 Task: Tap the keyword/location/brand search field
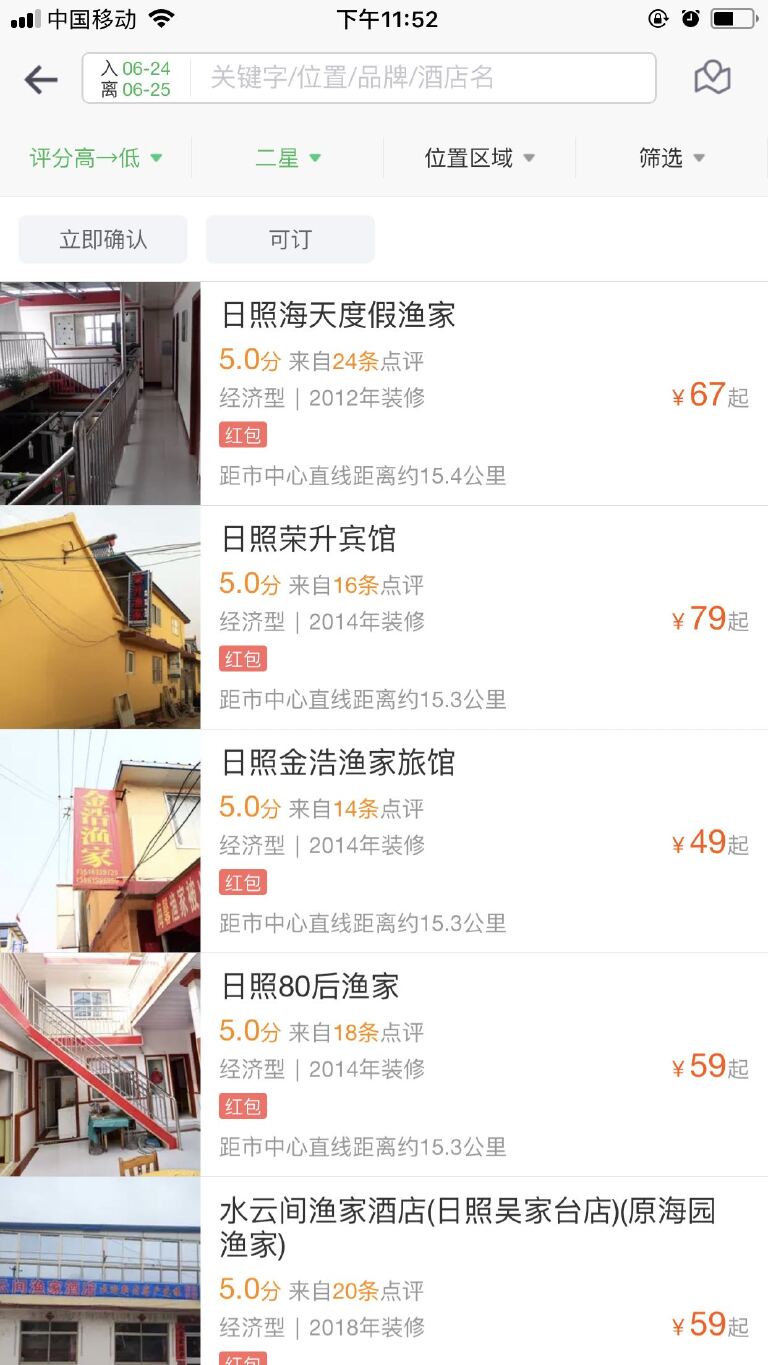[420, 78]
